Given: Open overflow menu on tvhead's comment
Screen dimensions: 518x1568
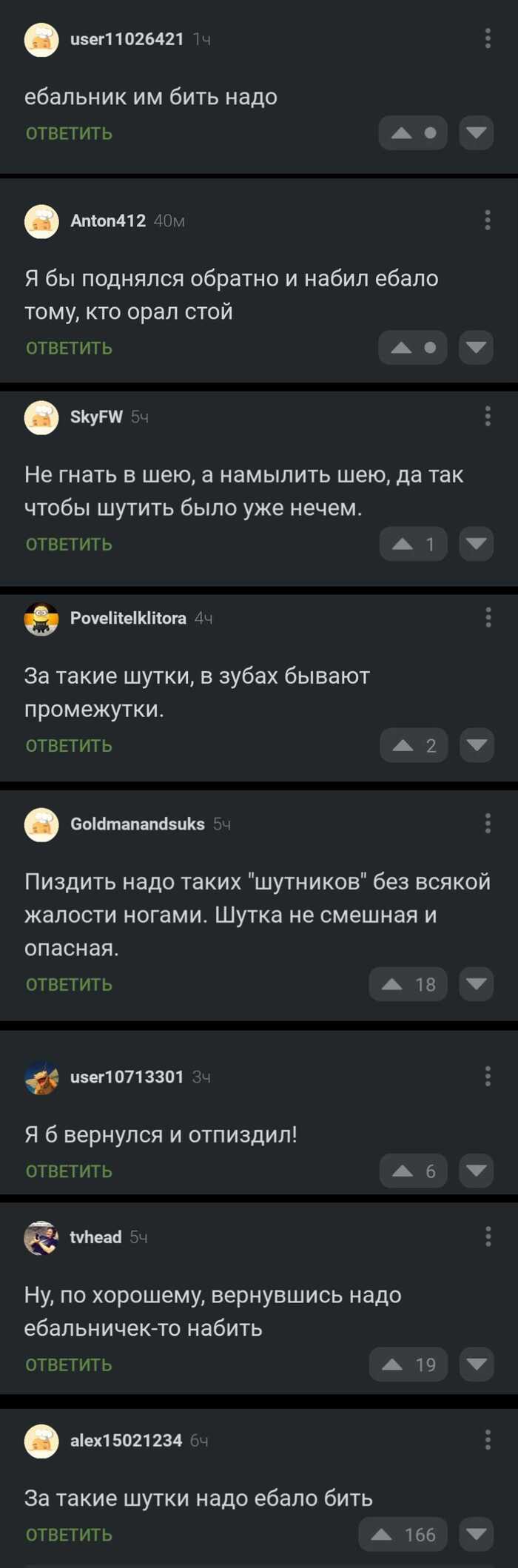Looking at the screenshot, I should (488, 1236).
